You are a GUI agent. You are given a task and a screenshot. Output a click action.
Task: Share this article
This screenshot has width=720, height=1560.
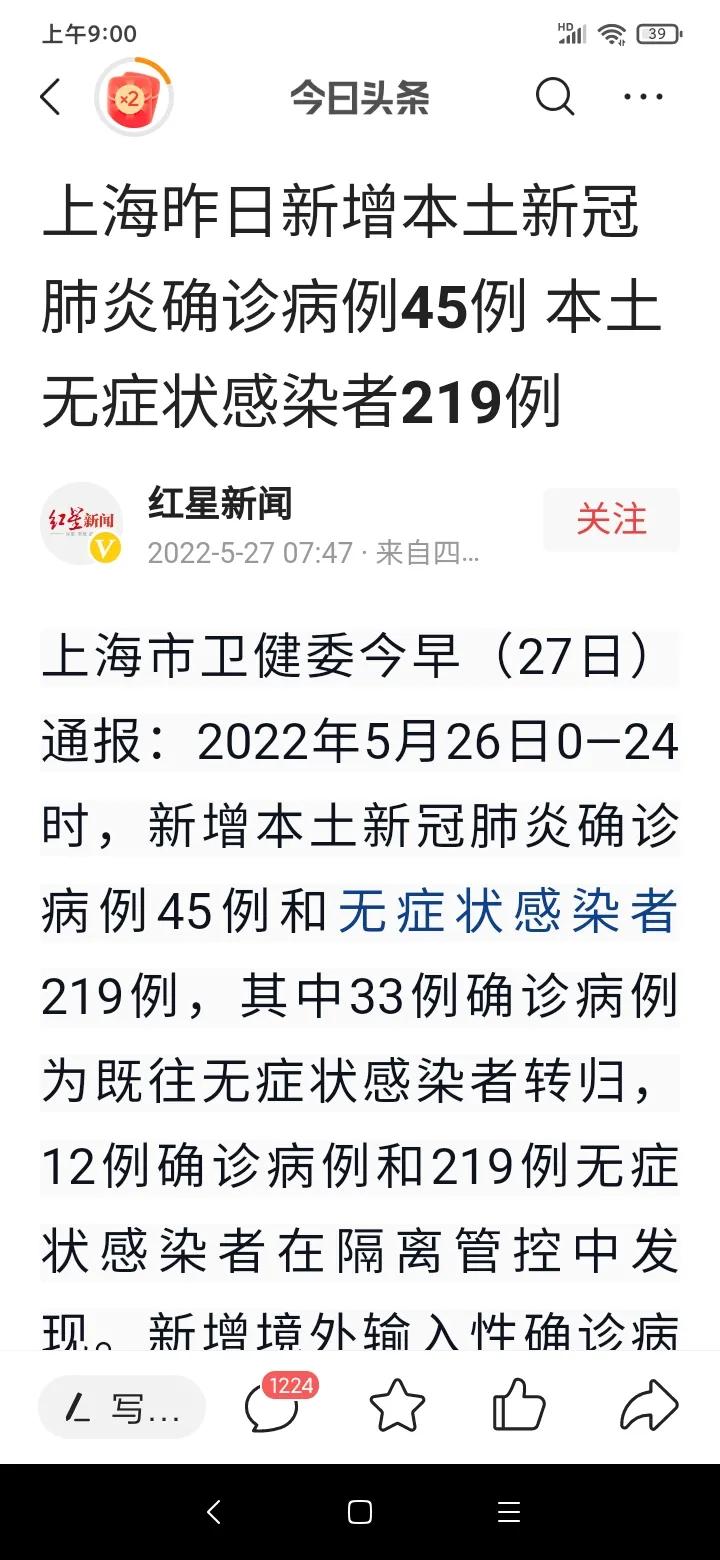[648, 1407]
